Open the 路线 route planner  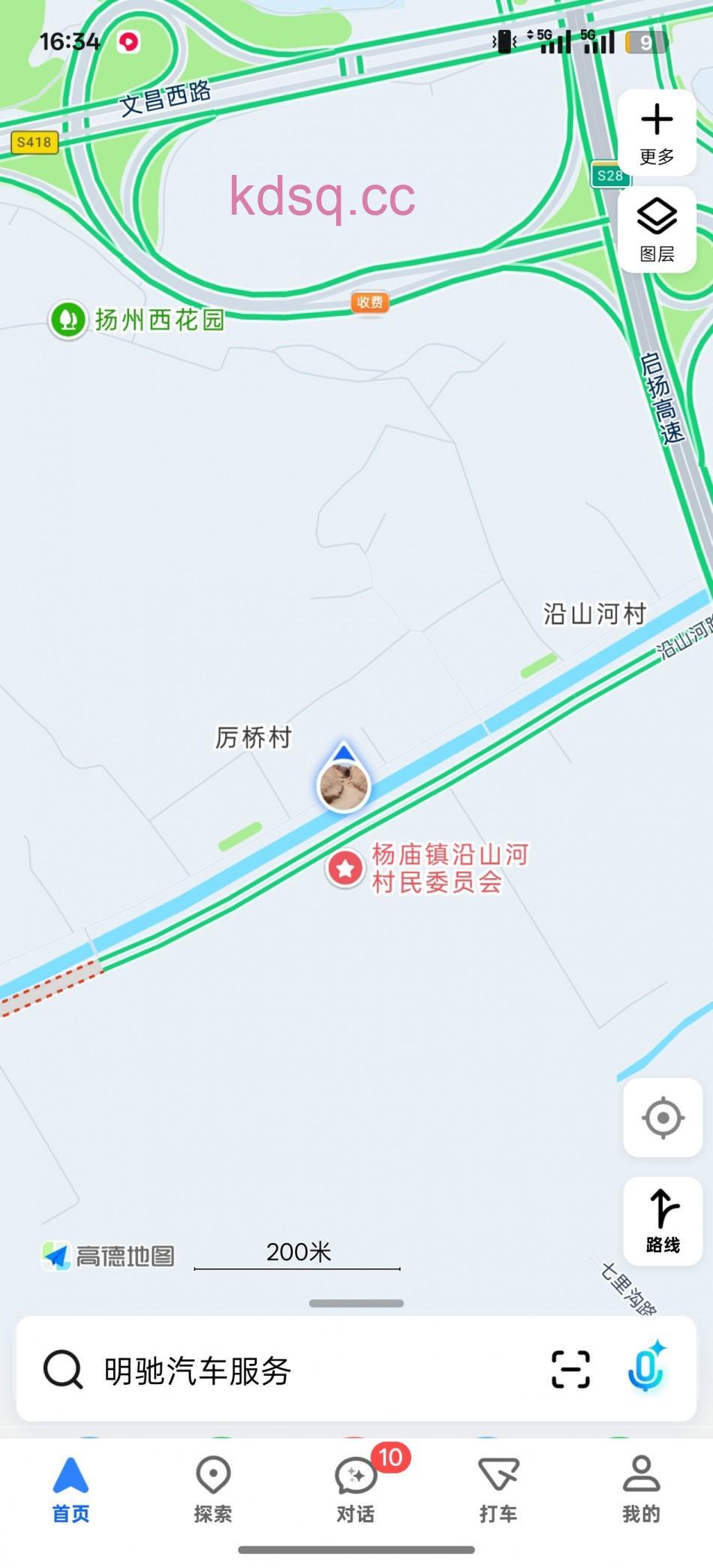(x=663, y=1220)
